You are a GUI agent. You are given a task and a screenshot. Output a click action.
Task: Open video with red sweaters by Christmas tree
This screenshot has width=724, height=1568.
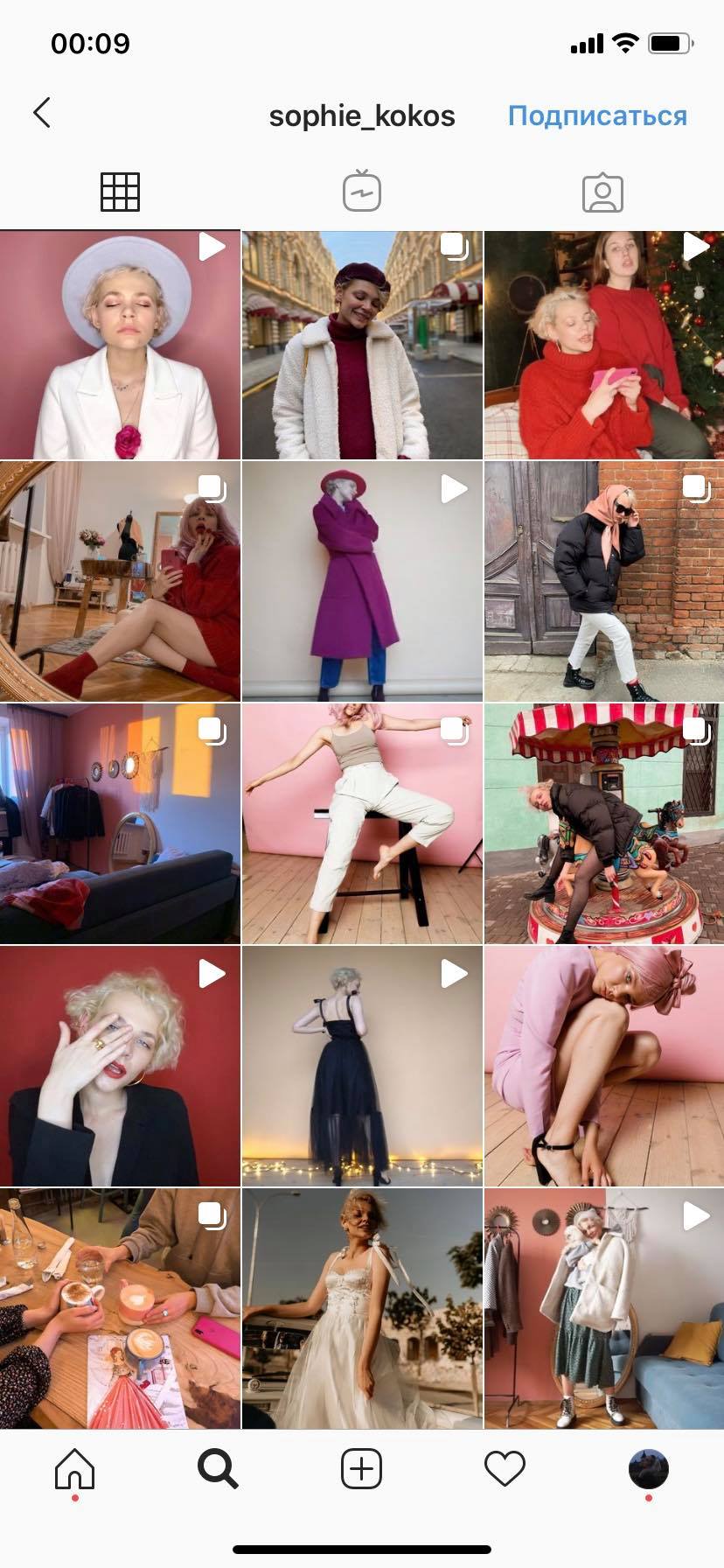[x=604, y=345]
